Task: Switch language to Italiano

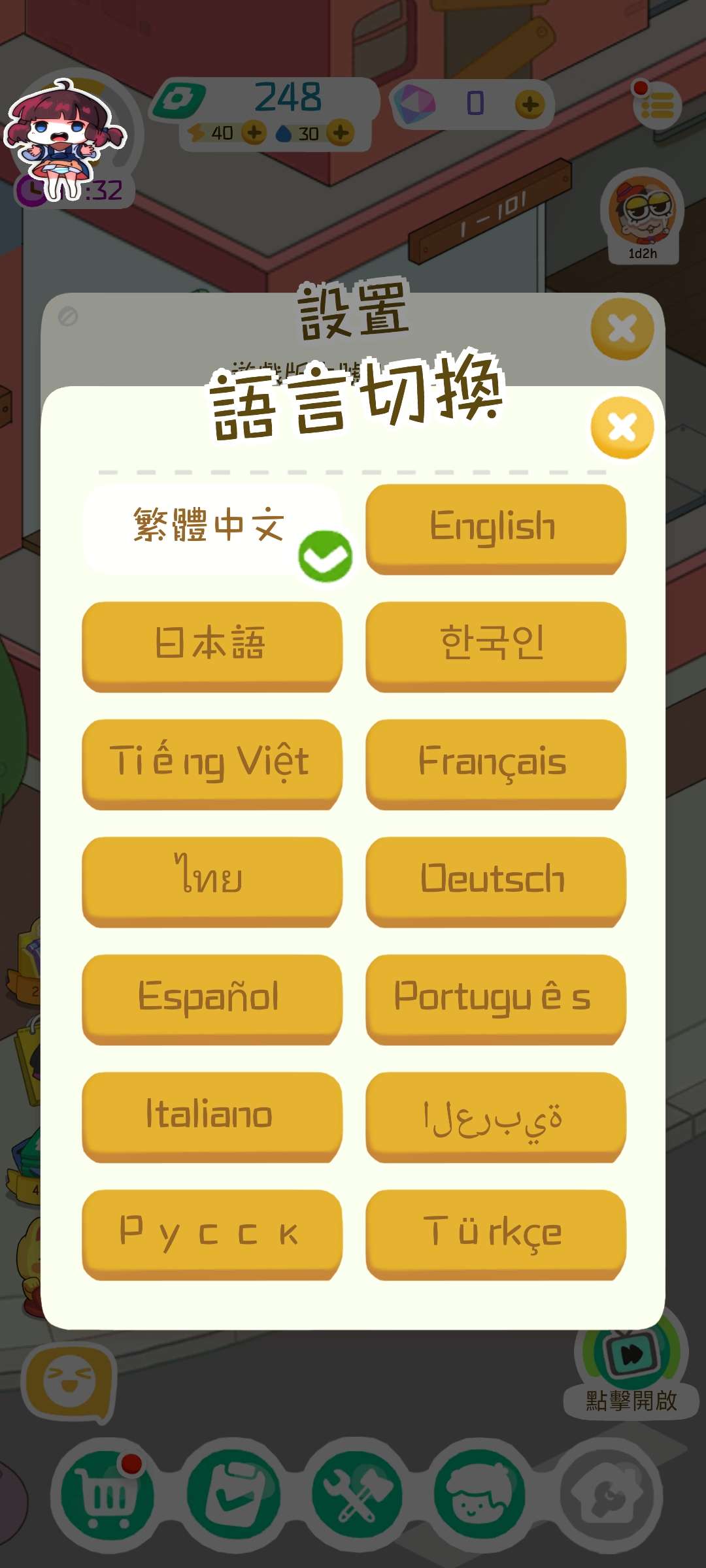Action: [210, 1115]
